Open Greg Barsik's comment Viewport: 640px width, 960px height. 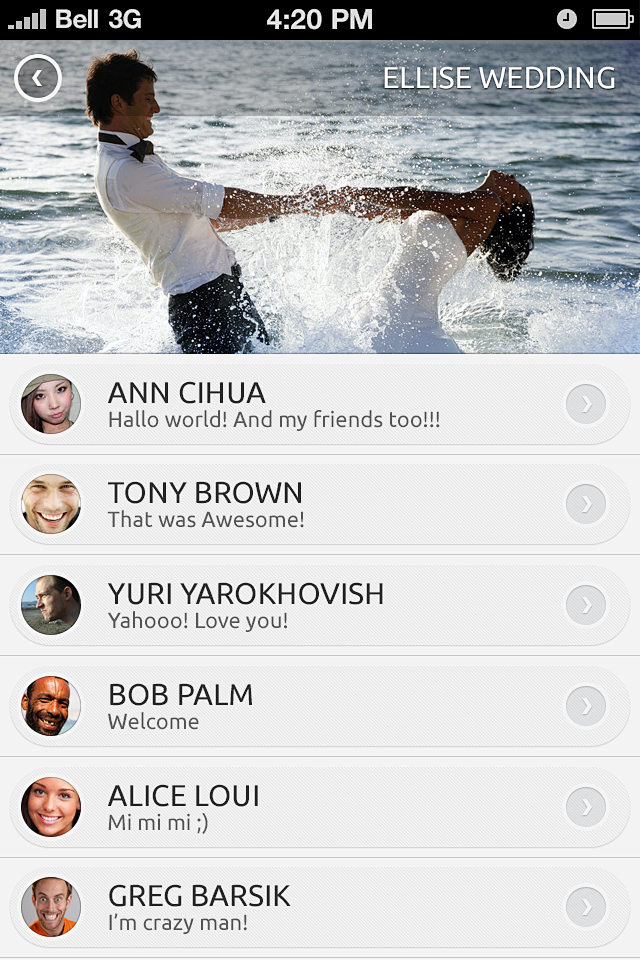coord(320,907)
